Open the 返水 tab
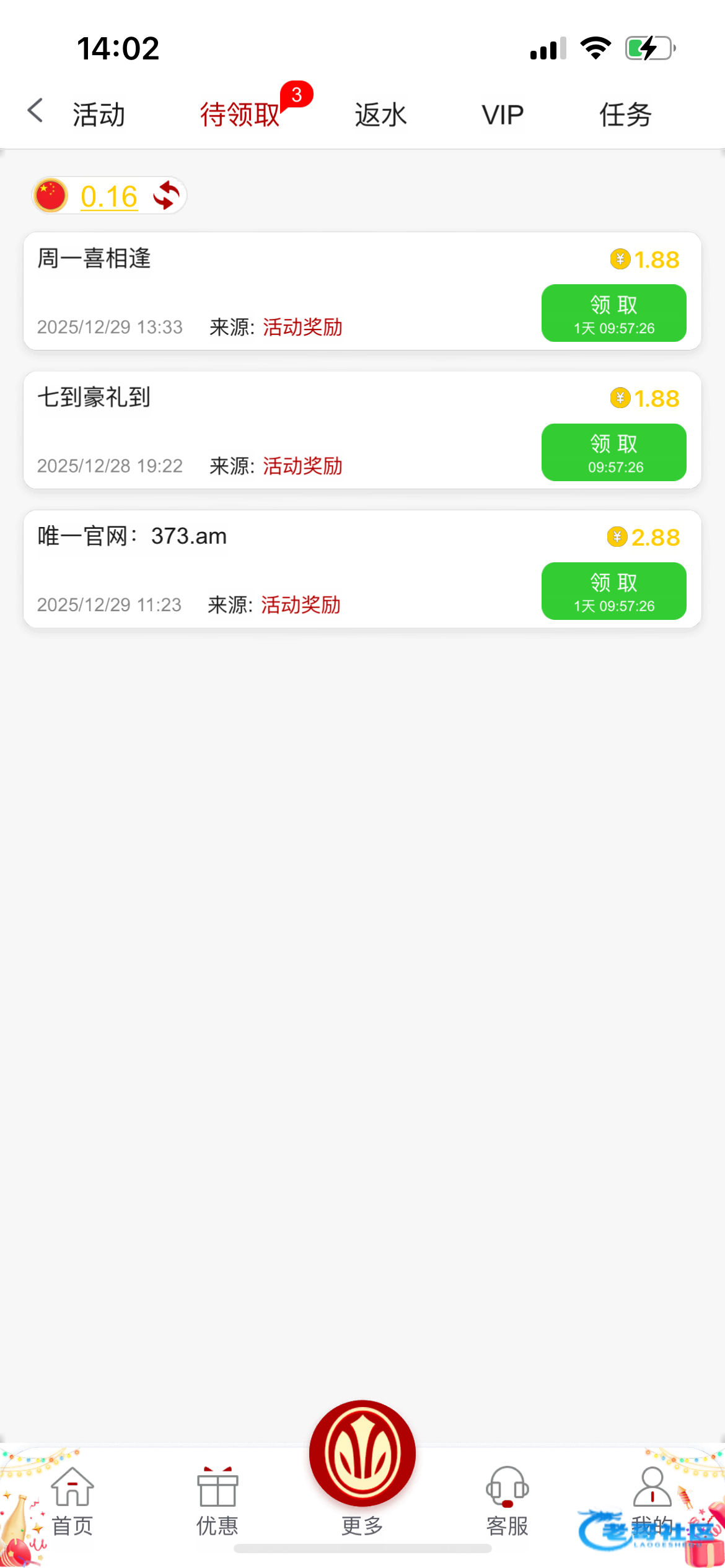Screen dimensions: 725x1568 point(380,115)
